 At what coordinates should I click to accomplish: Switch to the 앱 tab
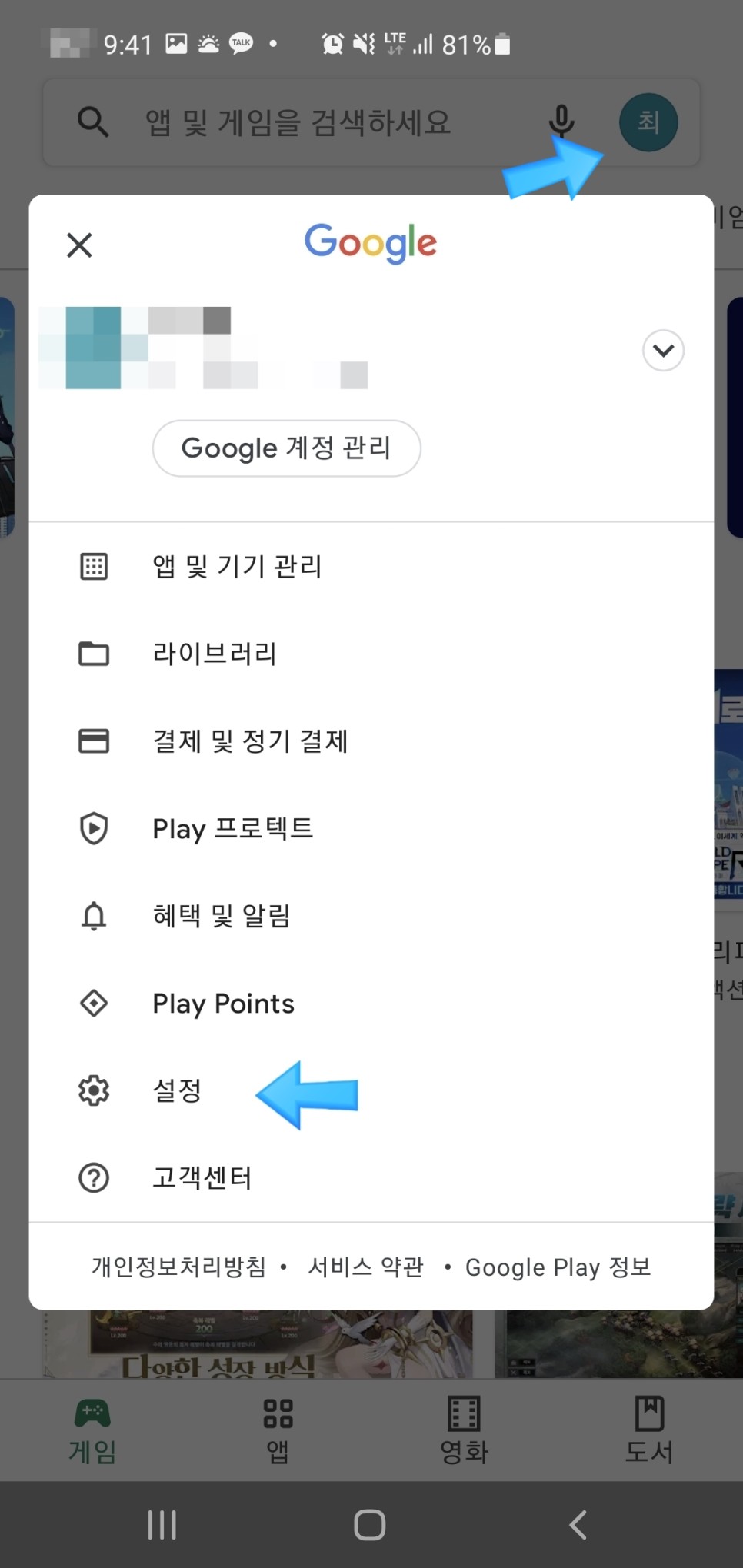(277, 1429)
